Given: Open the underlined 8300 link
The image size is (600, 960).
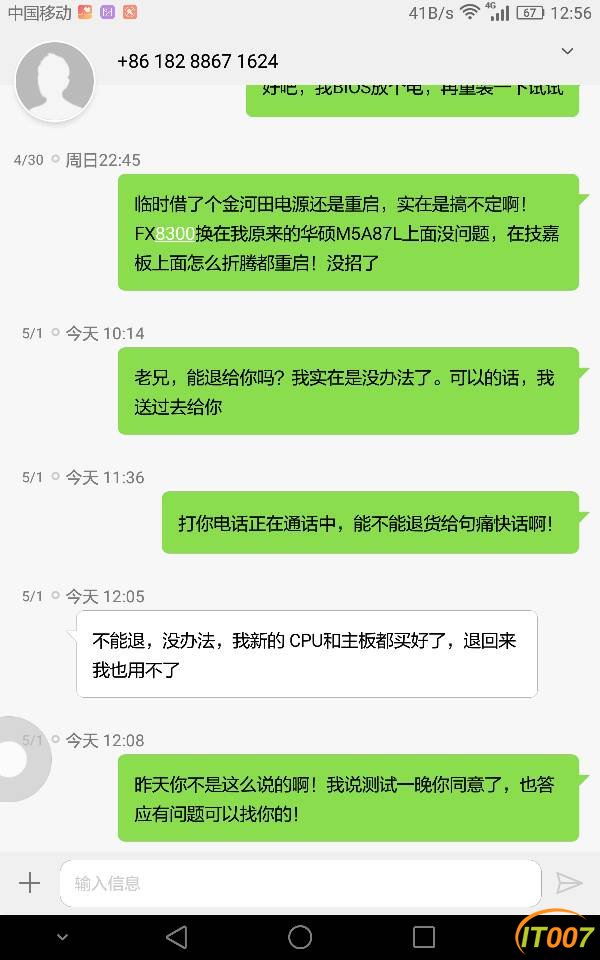Looking at the screenshot, I should click(175, 233).
